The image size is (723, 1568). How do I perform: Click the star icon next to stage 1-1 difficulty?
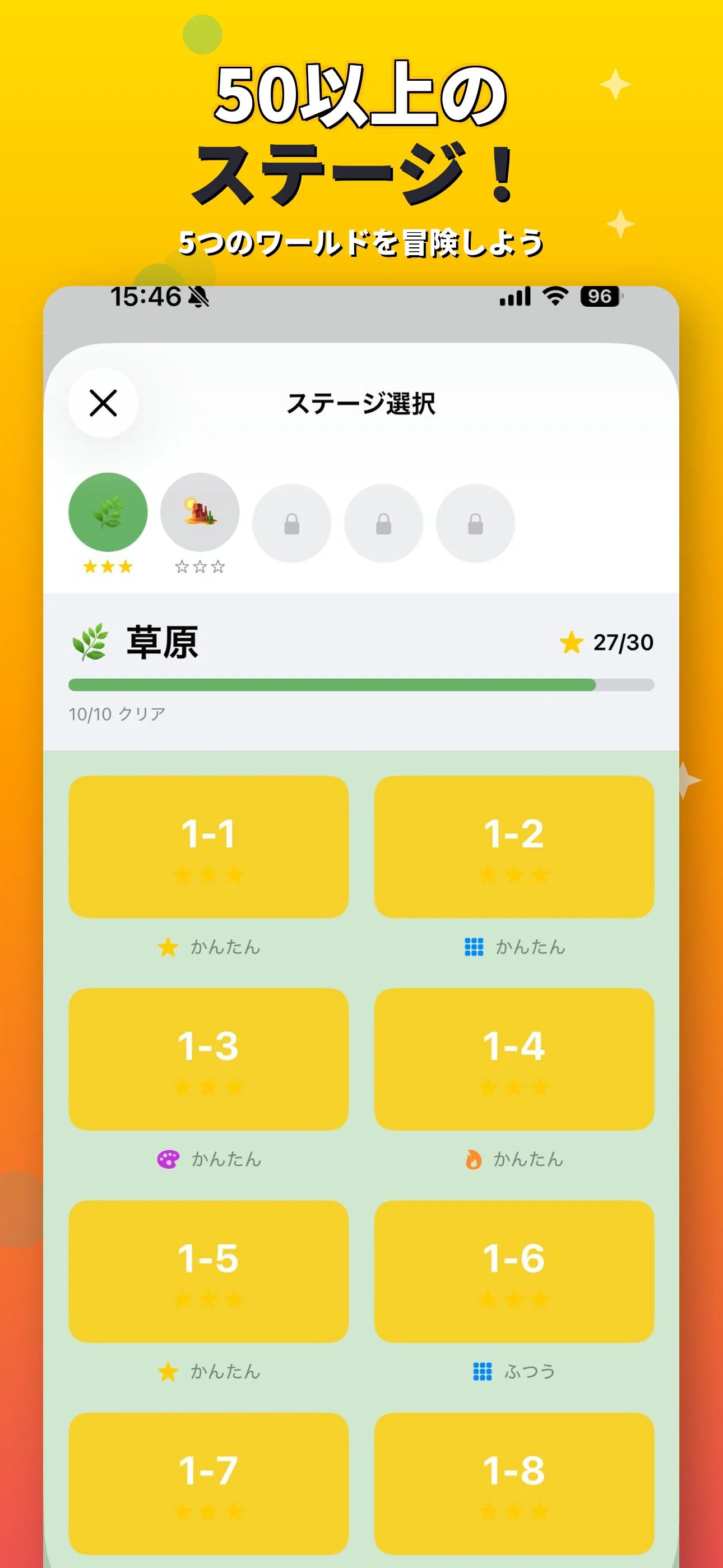(x=169, y=946)
